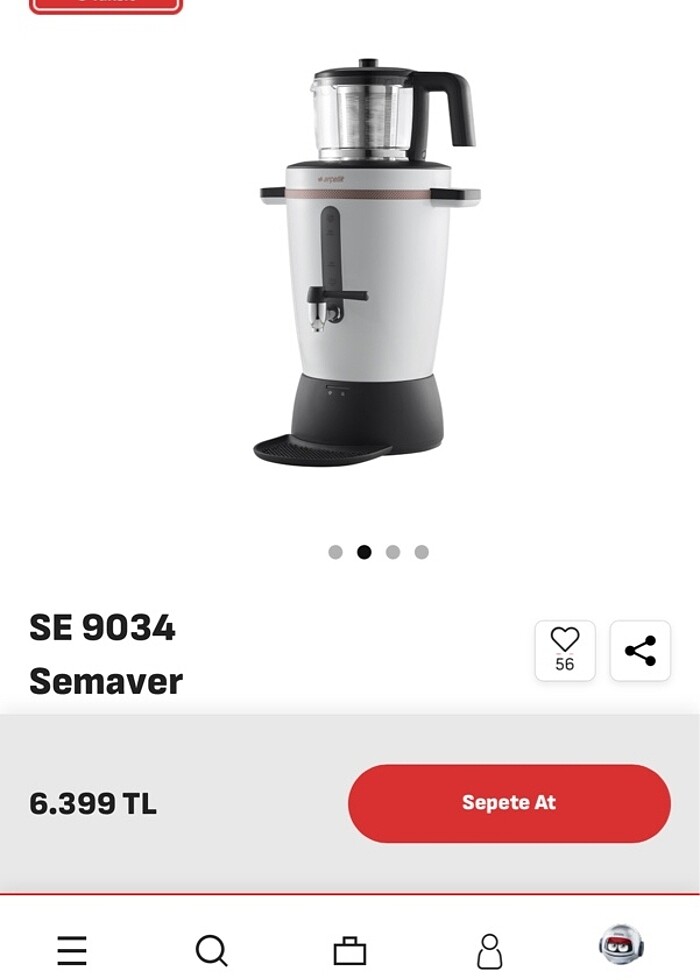This screenshot has height=980, width=700.
Task: Go to the account profile tab
Action: (489, 950)
